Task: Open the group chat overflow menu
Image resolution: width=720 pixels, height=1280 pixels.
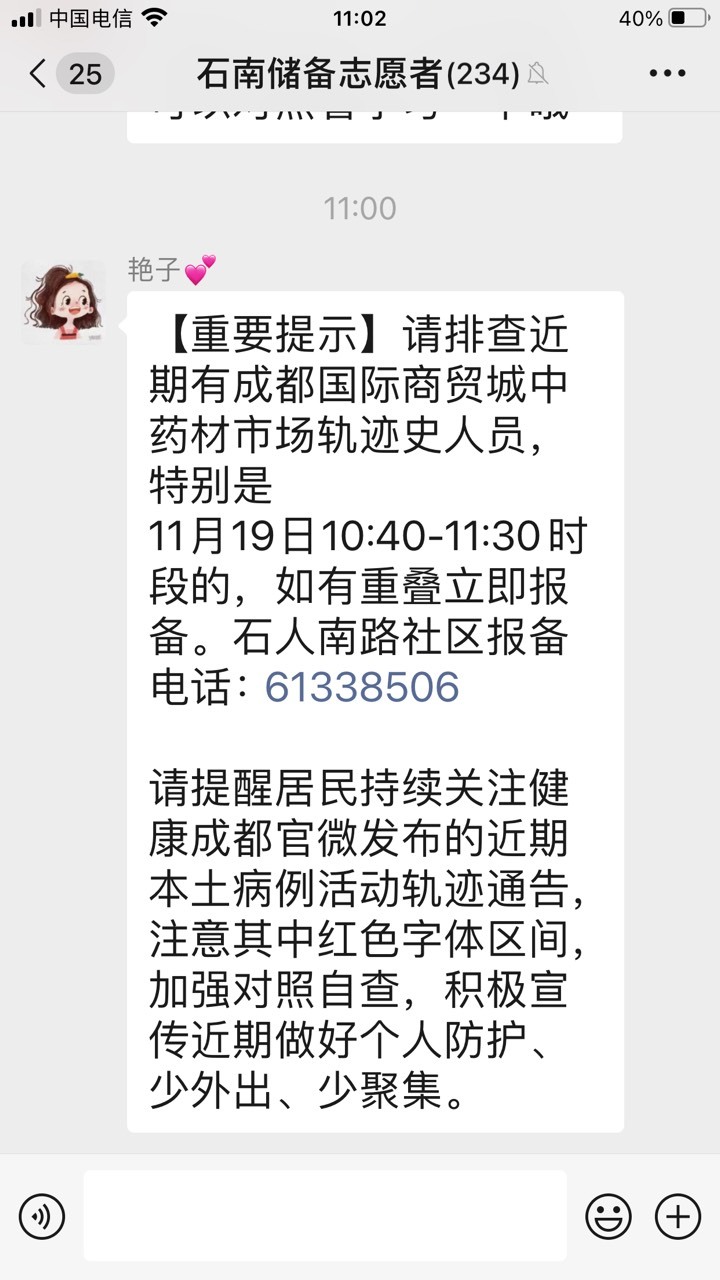Action: (667, 74)
